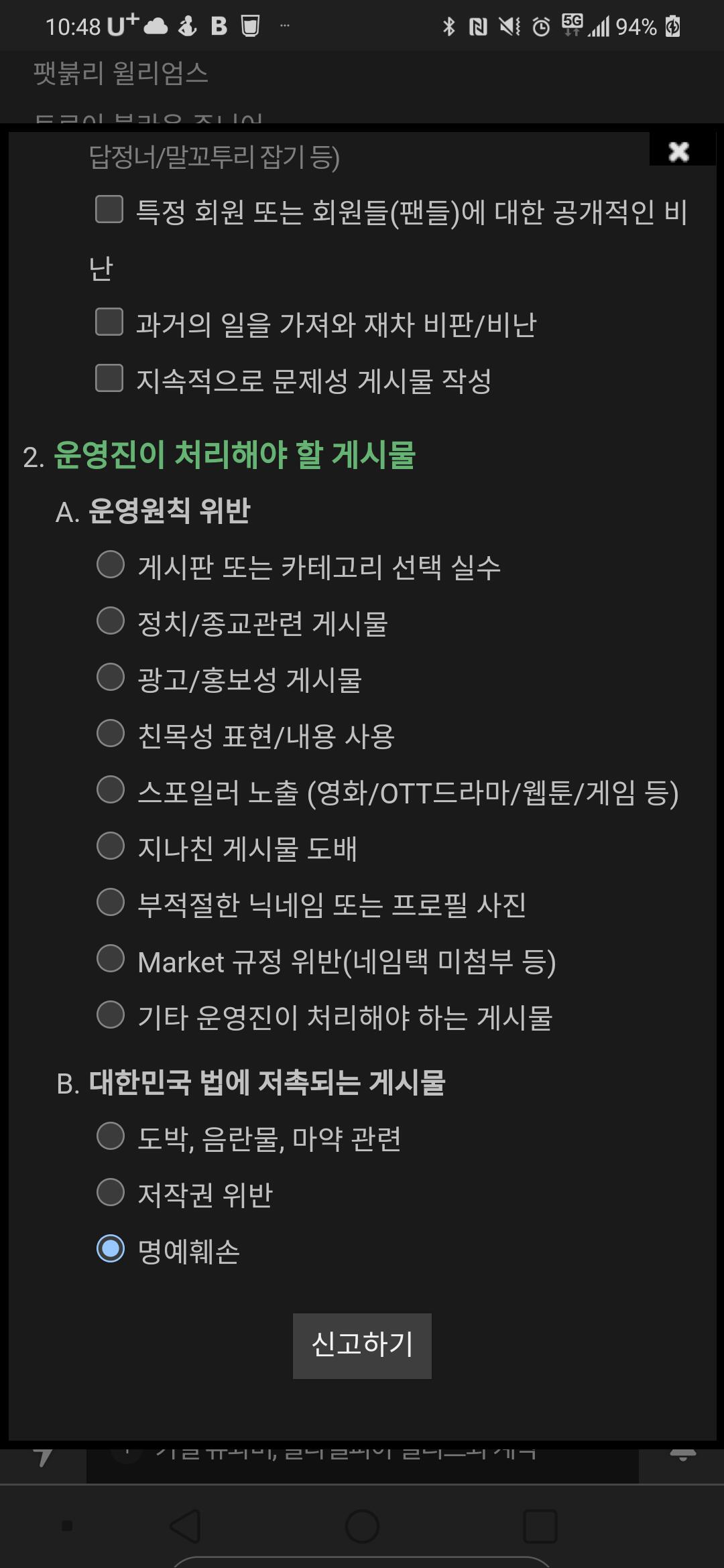Tap the selected 명예훼손 radio button
This screenshot has width=724, height=1568.
pyautogui.click(x=111, y=1249)
